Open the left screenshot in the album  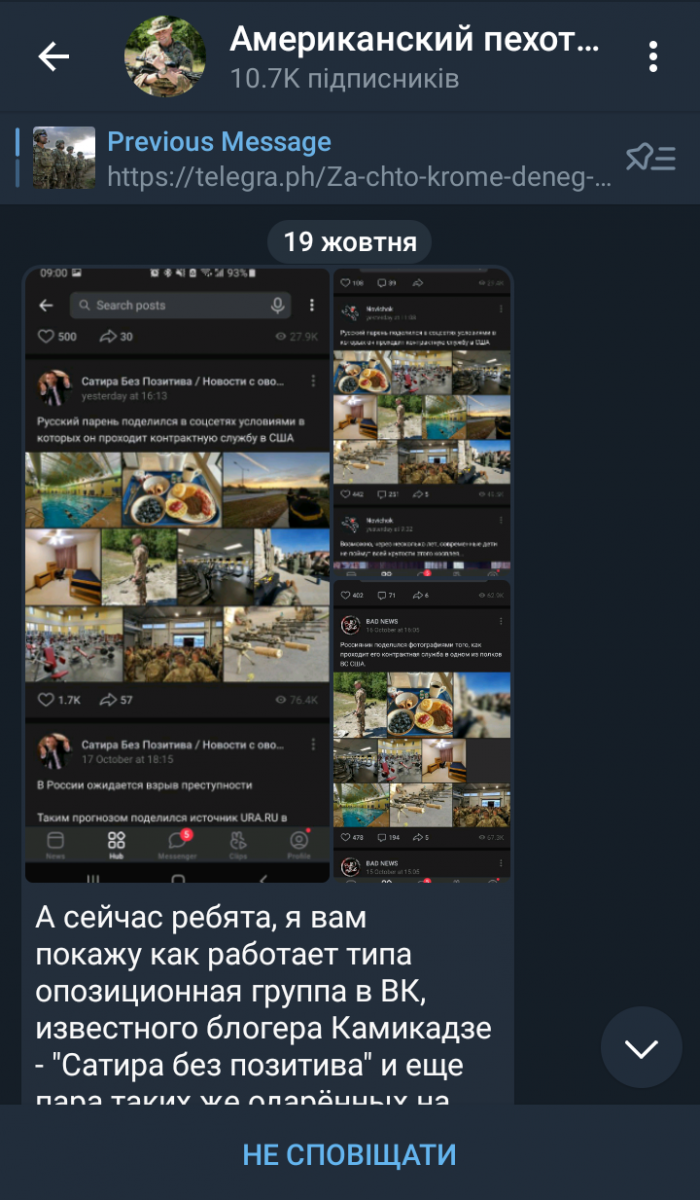(177, 575)
